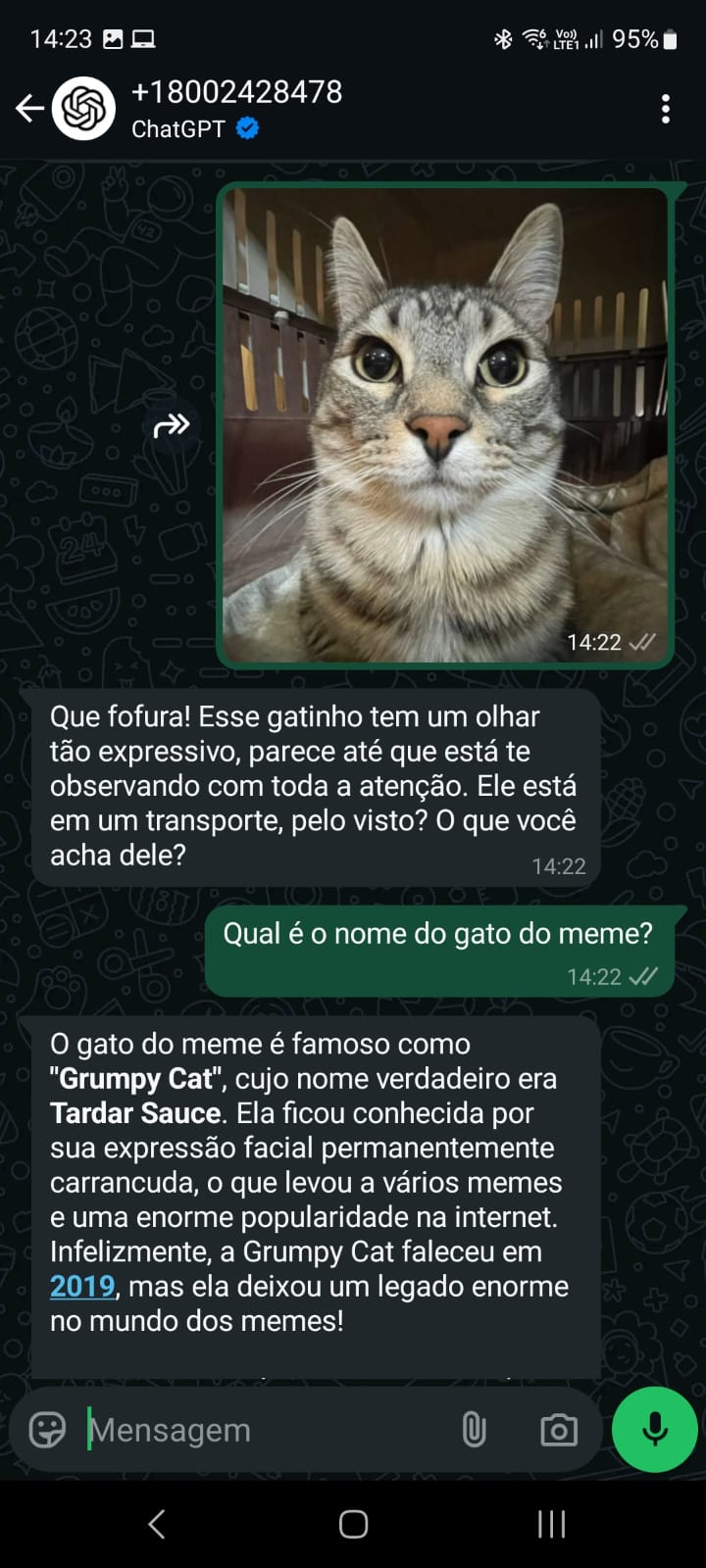Open the ChatGPT profile picture
Screen dimensions: 706x1568
(x=81, y=108)
